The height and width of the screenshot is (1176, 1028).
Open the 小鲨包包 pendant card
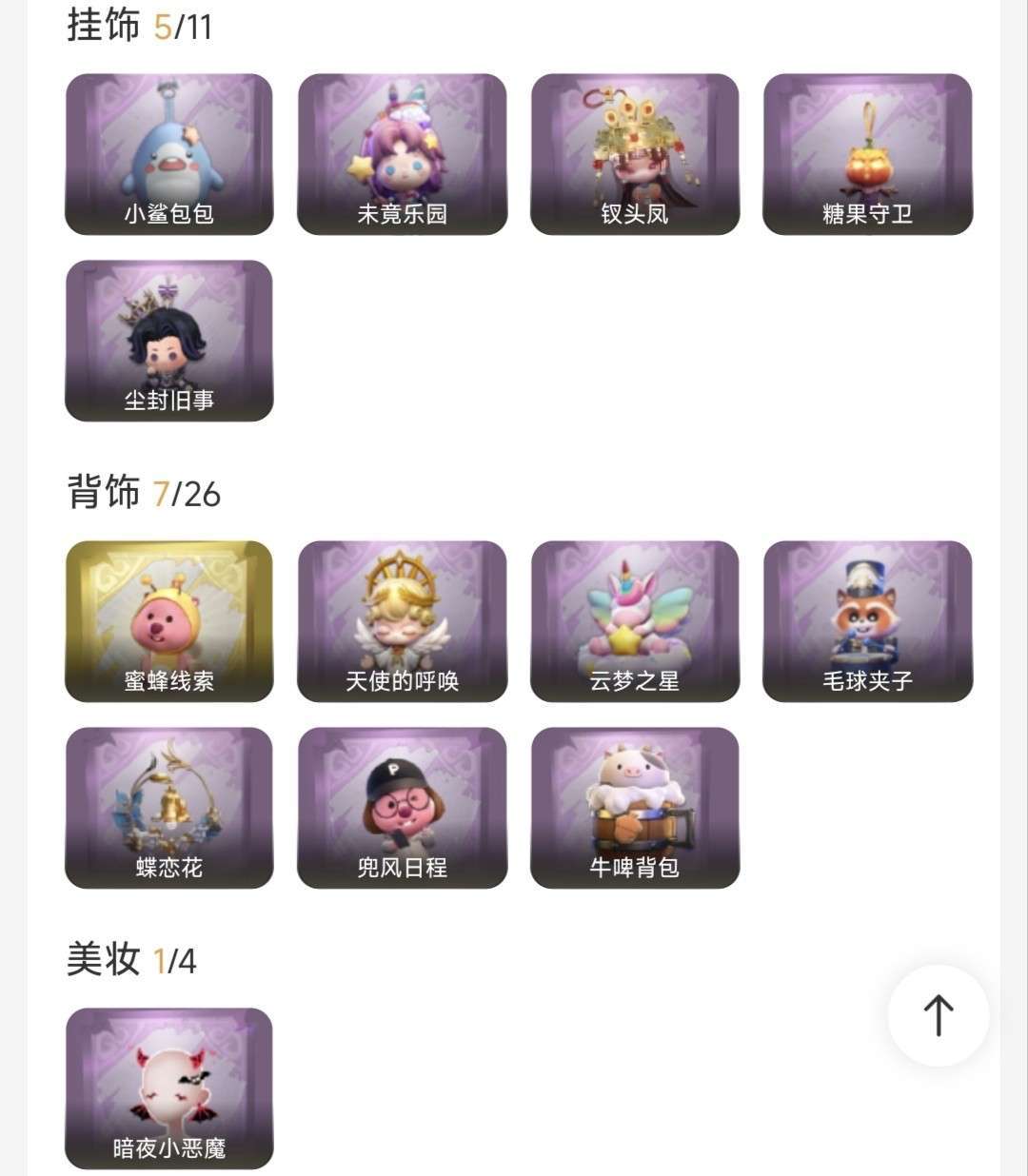(169, 154)
